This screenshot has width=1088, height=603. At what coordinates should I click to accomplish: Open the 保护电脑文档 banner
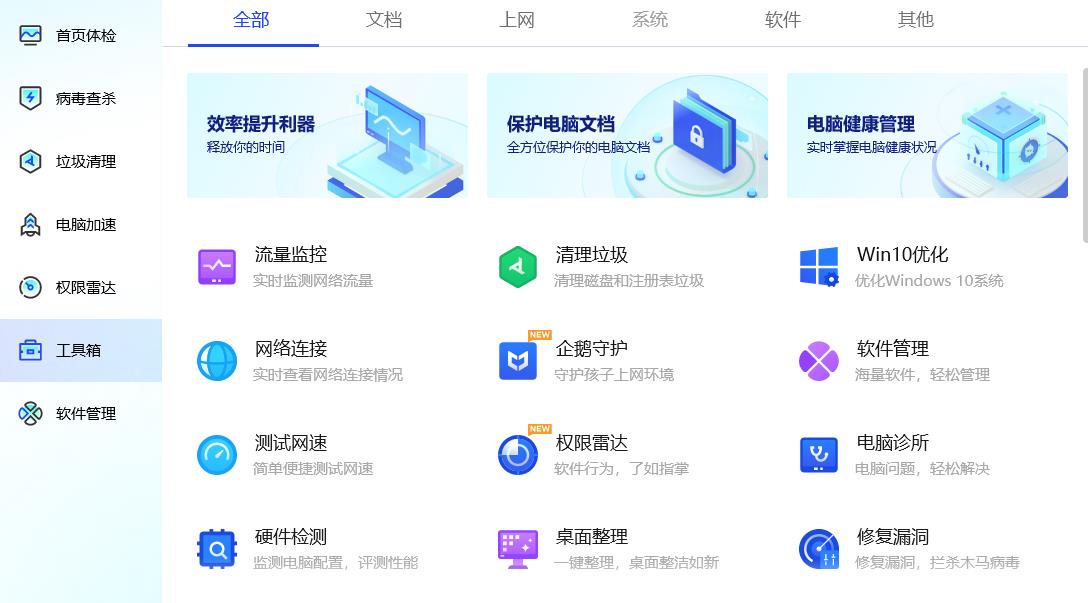click(627, 135)
